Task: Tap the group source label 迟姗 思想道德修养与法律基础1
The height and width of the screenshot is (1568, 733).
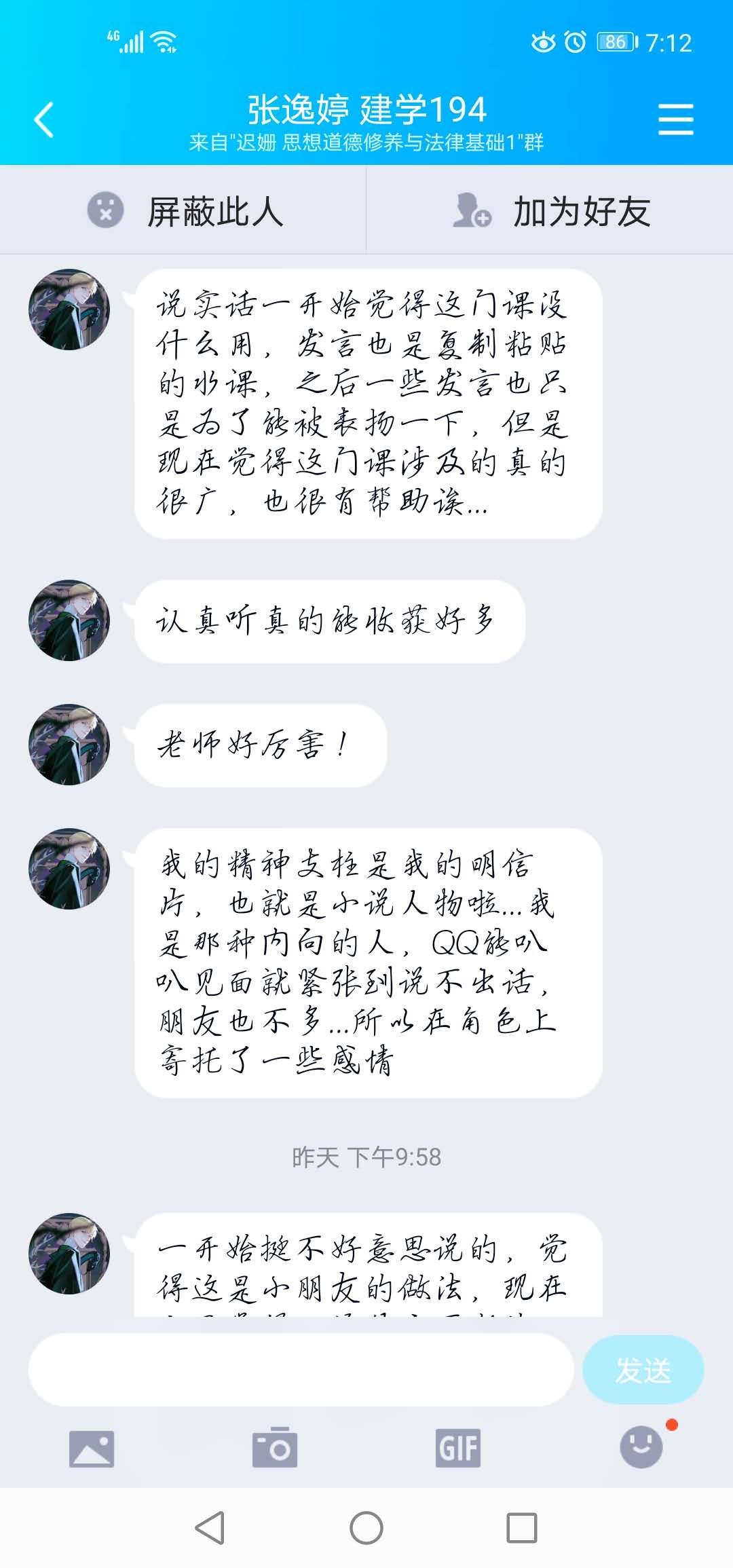Action: coord(366,143)
